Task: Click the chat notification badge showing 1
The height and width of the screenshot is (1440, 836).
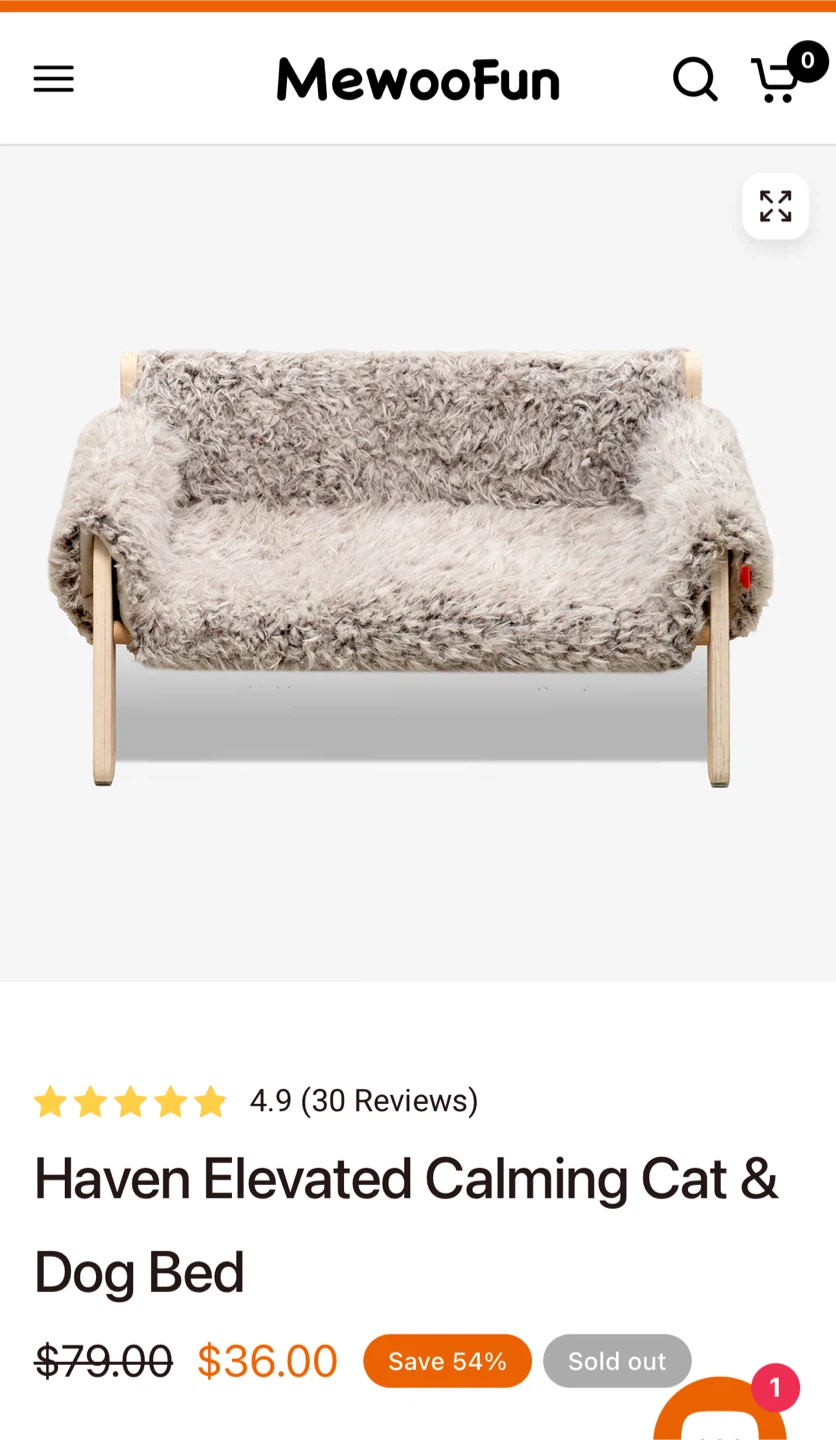Action: pos(775,1387)
